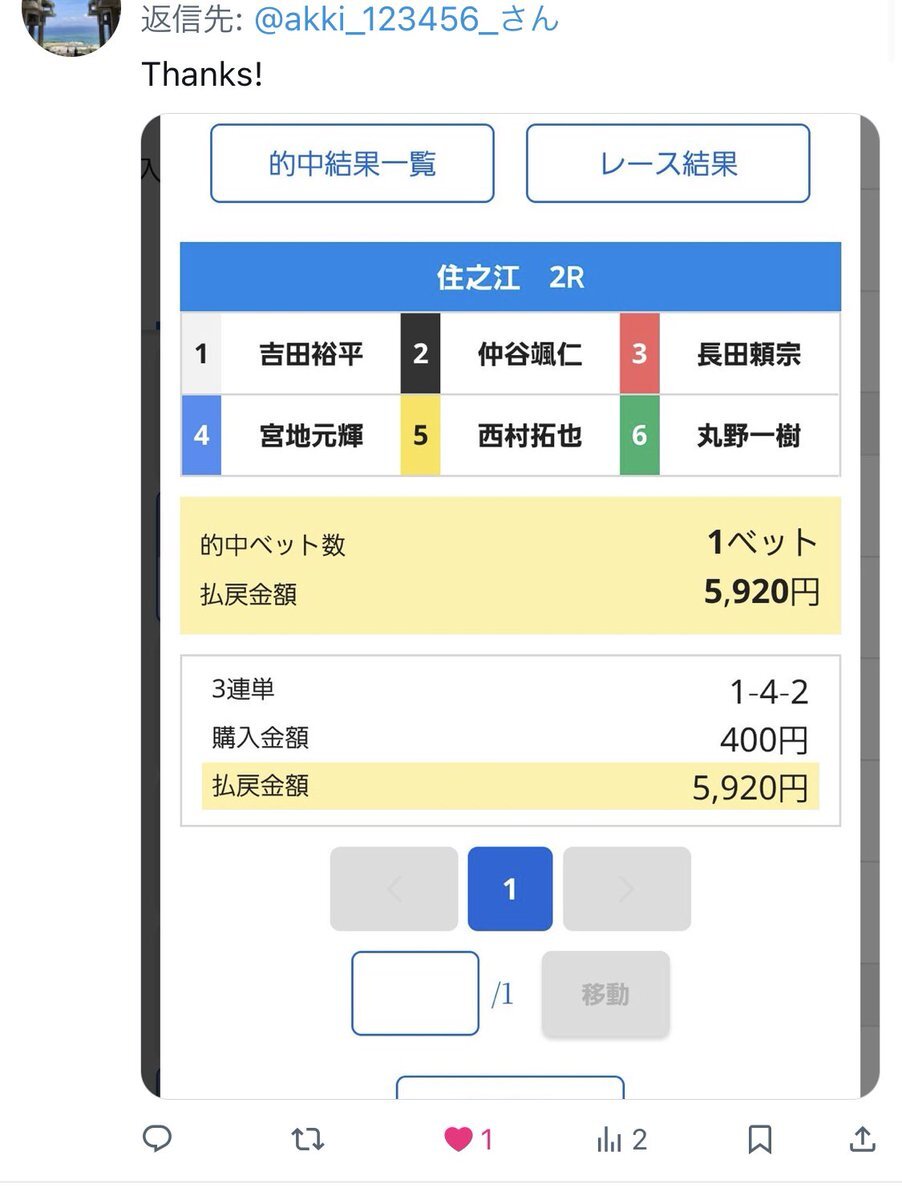Unlike the post with the heart icon
Image resolution: width=902 pixels, height=1200 pixels.
458,1138
